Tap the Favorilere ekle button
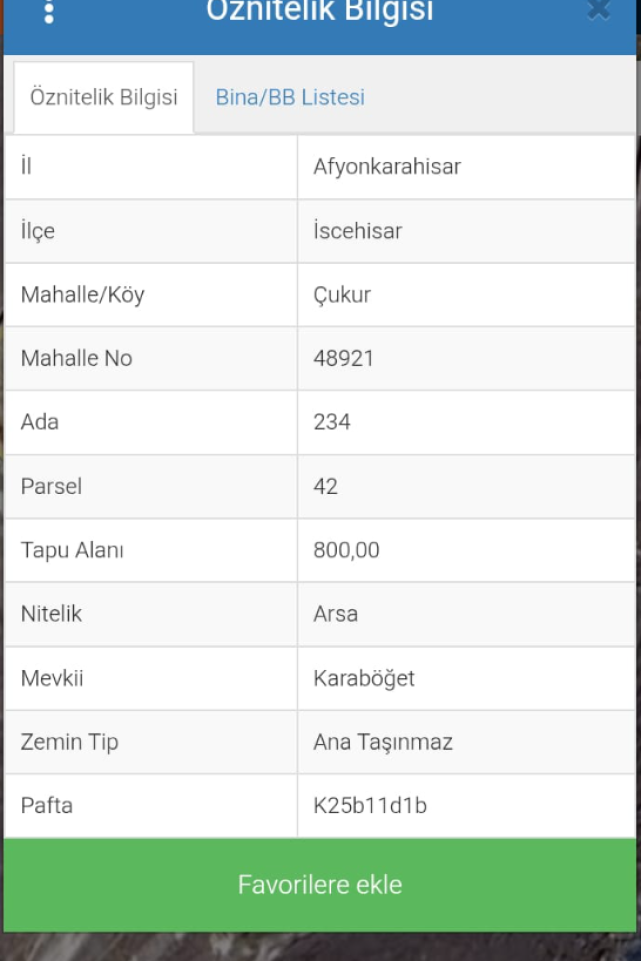 pyautogui.click(x=320, y=885)
